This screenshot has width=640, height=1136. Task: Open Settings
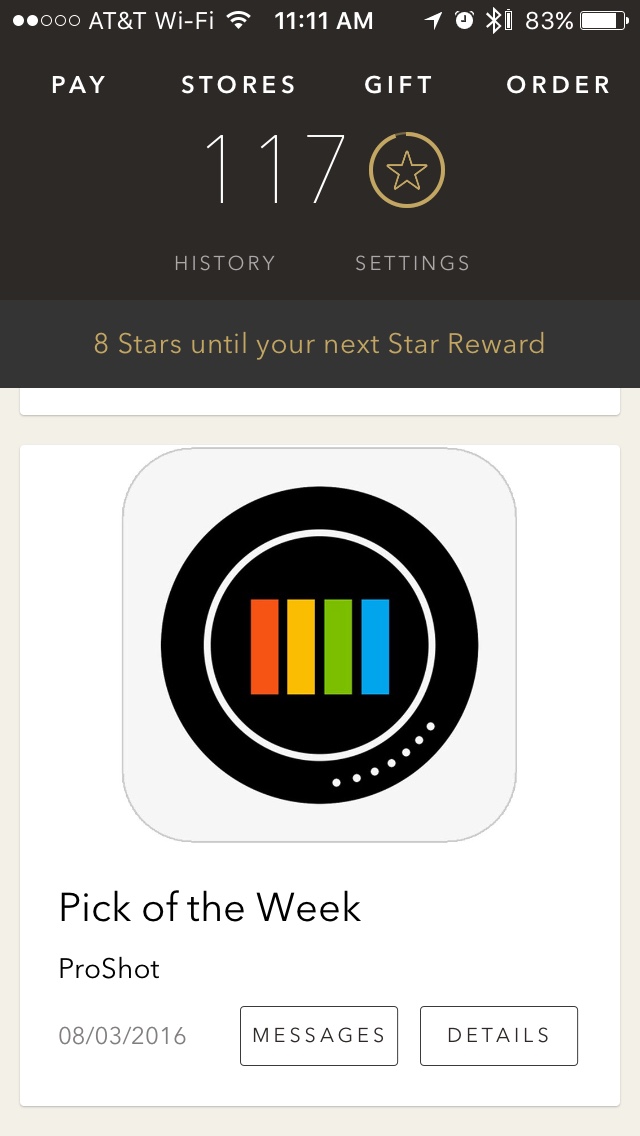[x=412, y=264]
